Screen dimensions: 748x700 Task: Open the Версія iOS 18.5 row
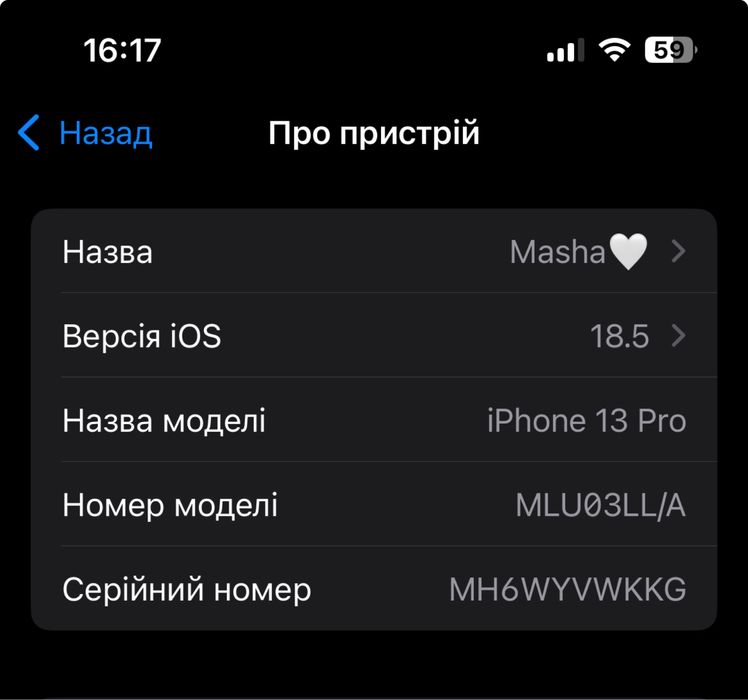click(374, 336)
